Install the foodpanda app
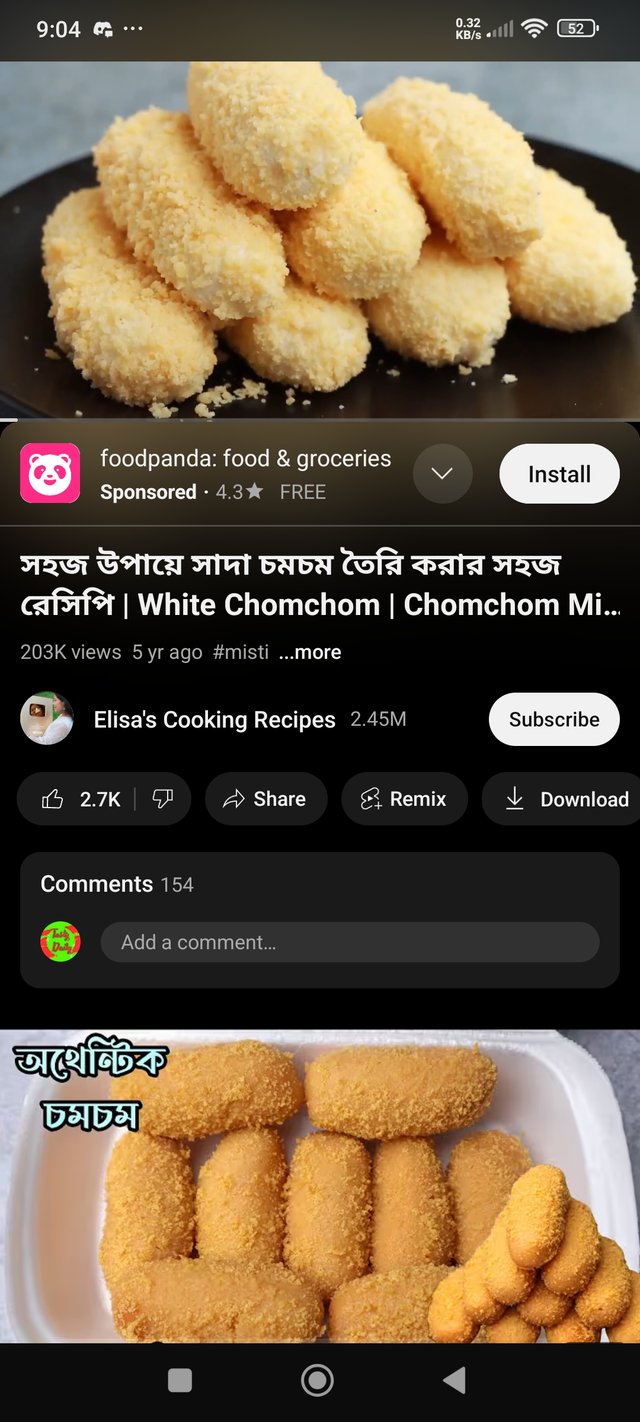The image size is (640, 1422). click(x=559, y=474)
